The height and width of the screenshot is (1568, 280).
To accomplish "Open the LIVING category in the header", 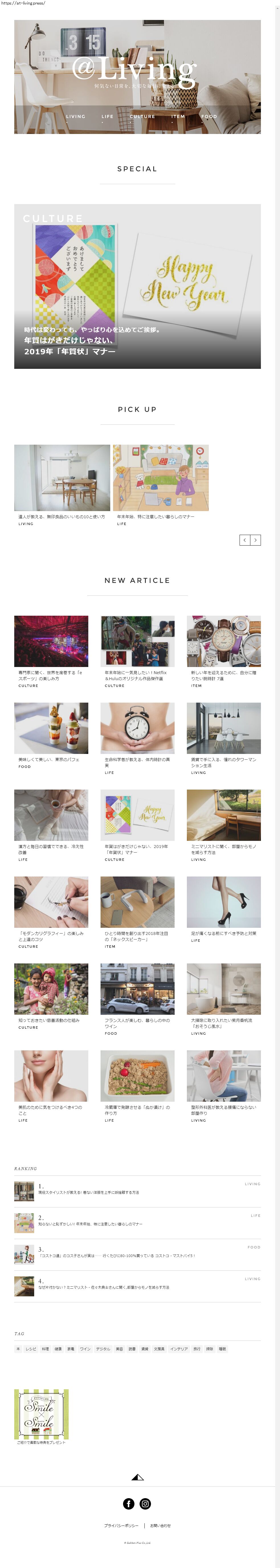I will click(x=75, y=116).
